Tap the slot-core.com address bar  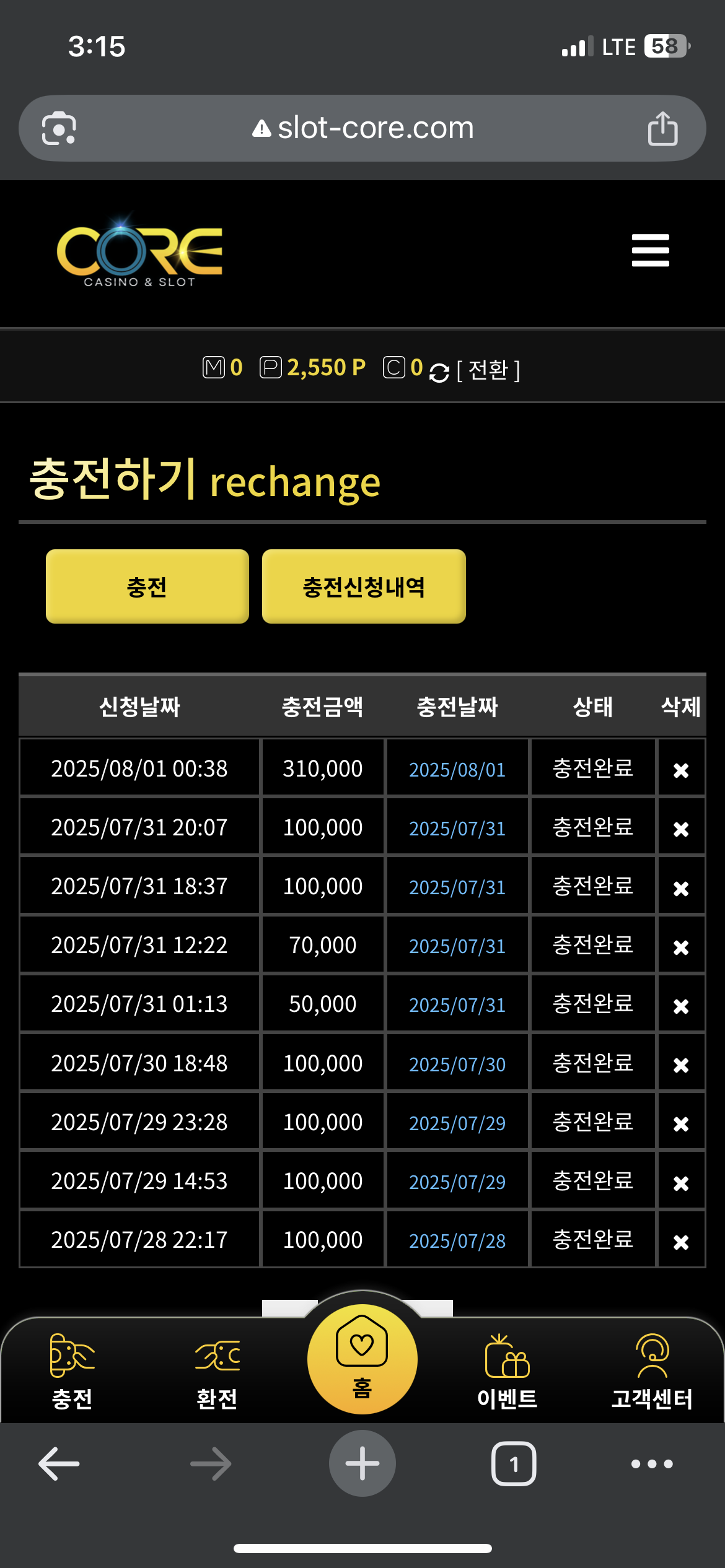tap(362, 128)
